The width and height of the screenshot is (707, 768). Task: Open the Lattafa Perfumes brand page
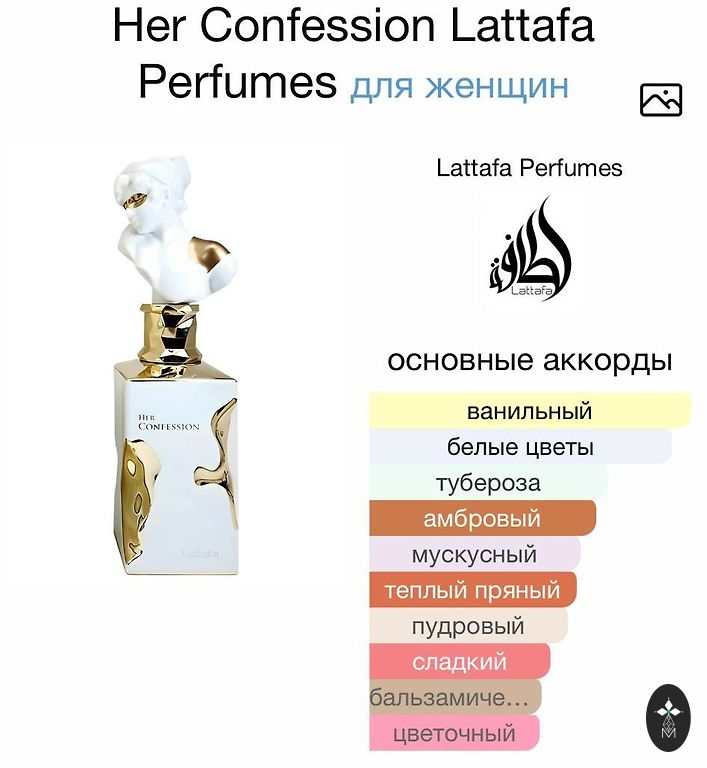coord(529,168)
